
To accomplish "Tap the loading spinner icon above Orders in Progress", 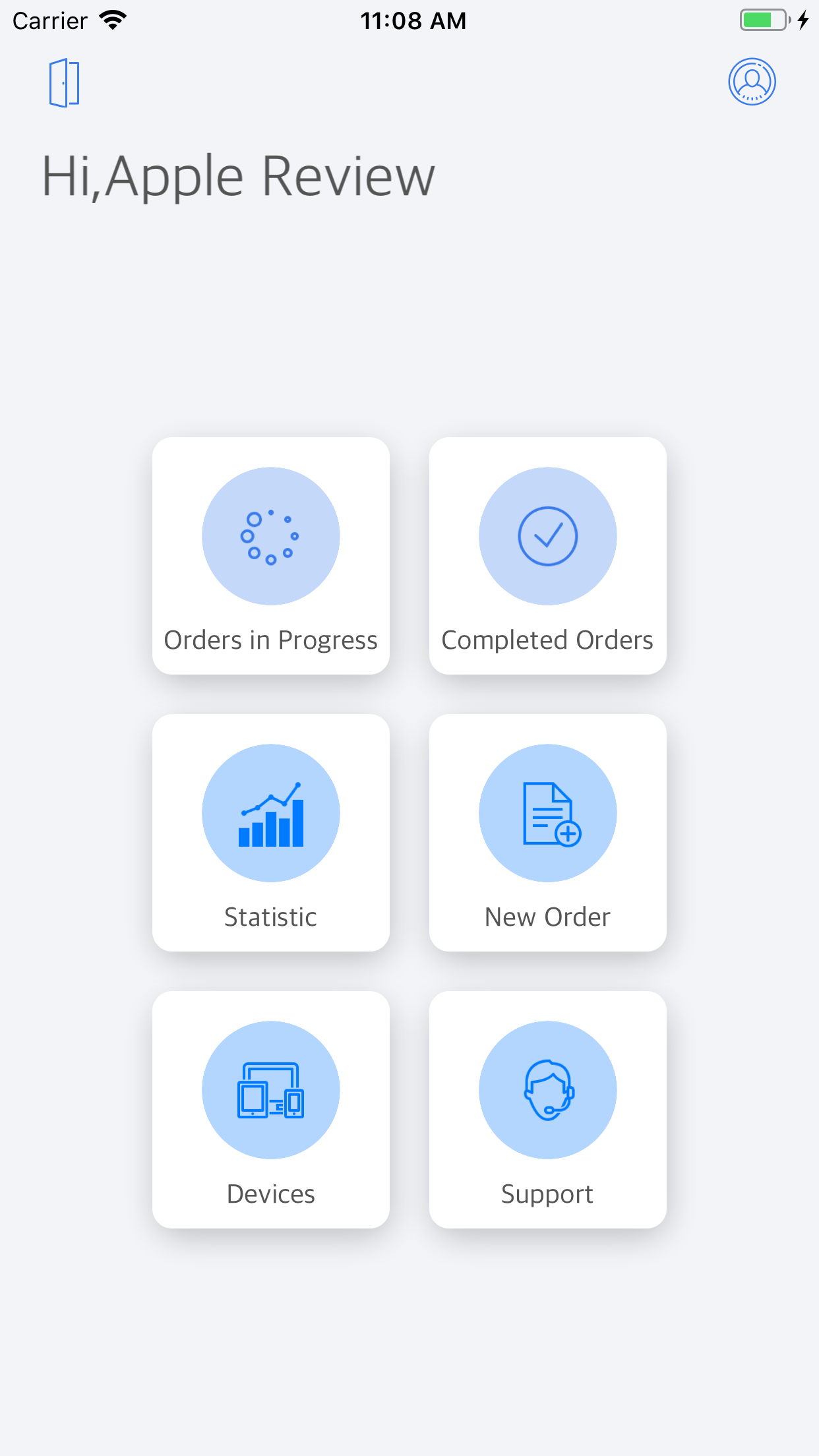I will click(x=270, y=536).
